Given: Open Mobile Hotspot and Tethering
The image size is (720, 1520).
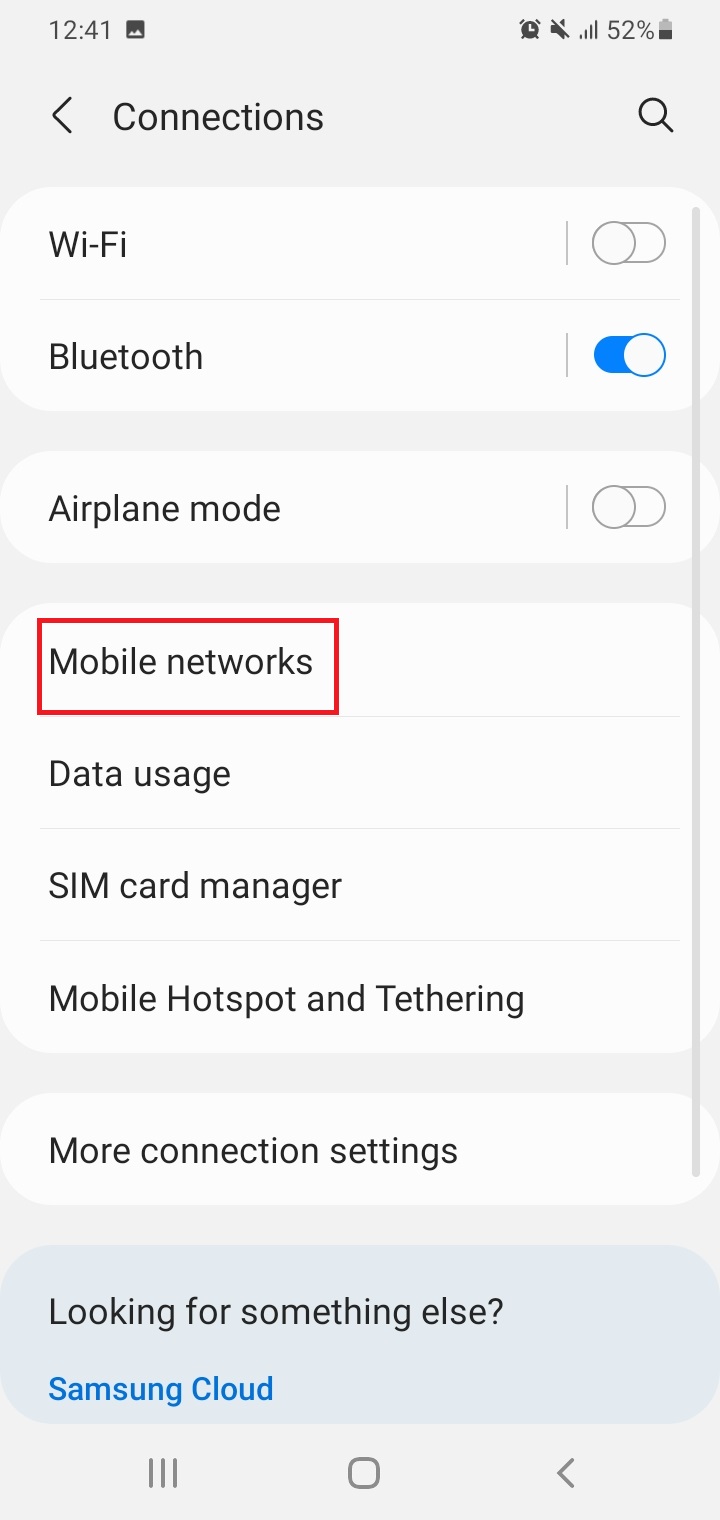Looking at the screenshot, I should pos(360,997).
